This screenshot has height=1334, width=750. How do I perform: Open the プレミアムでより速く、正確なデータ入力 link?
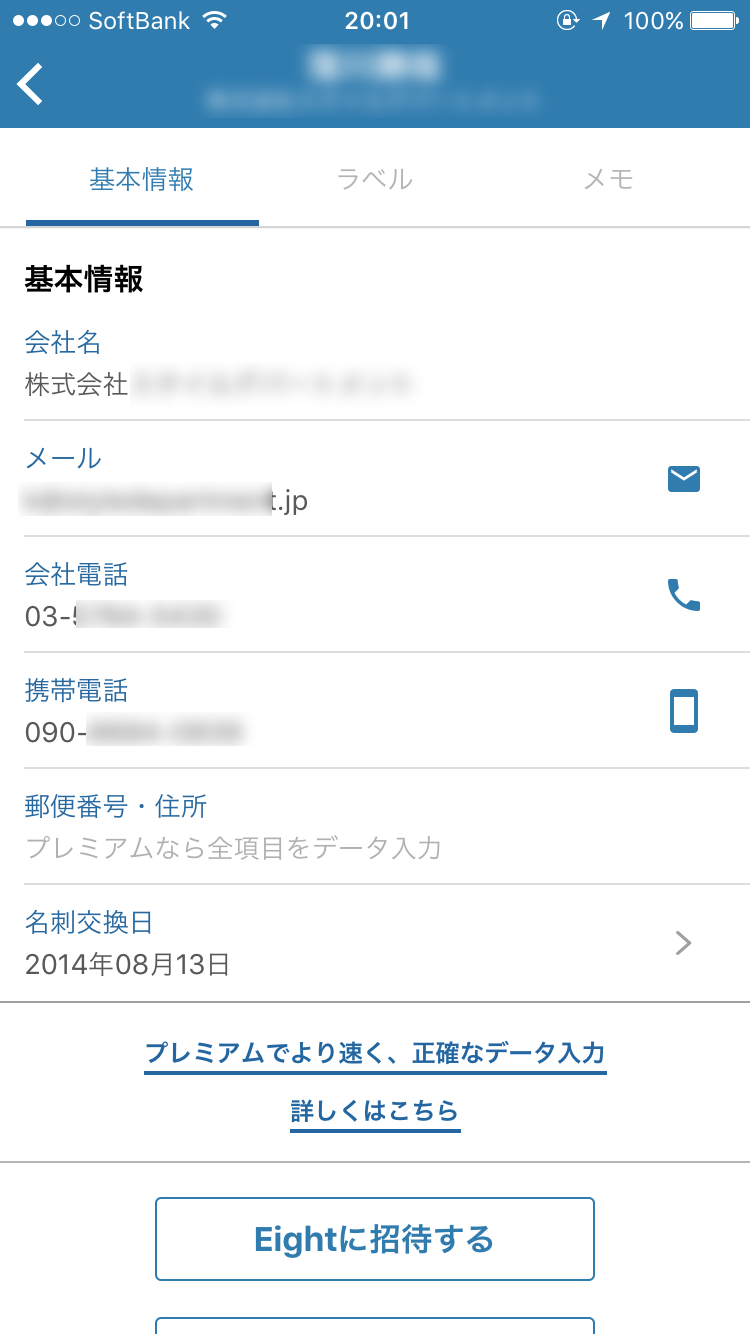(x=375, y=1053)
